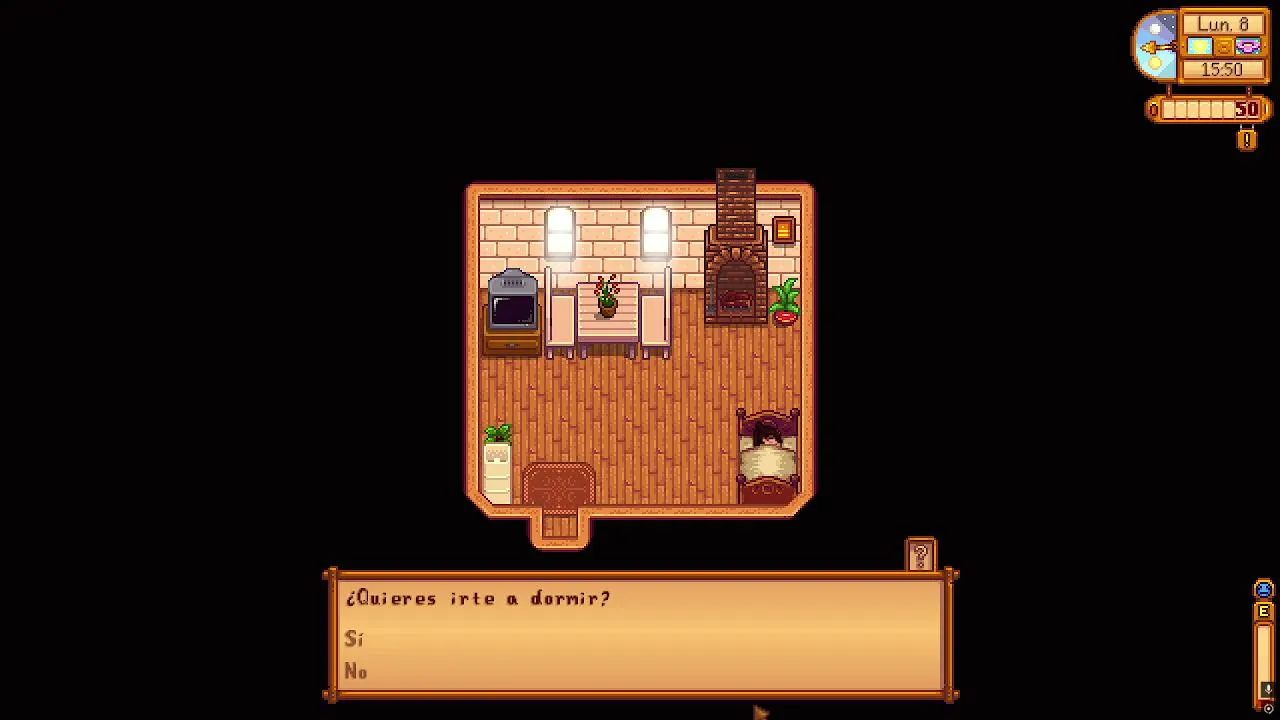Open the question mark help button

920,555
